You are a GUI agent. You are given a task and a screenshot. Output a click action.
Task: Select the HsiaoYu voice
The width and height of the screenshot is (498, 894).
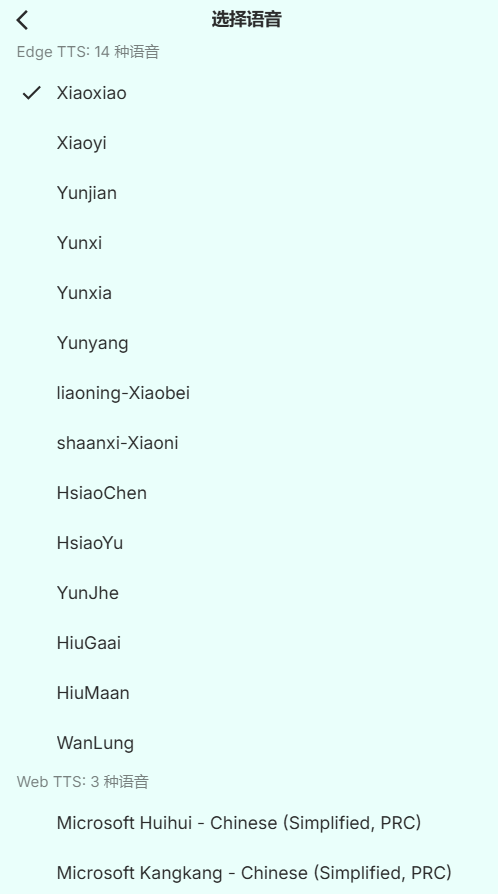click(249, 543)
